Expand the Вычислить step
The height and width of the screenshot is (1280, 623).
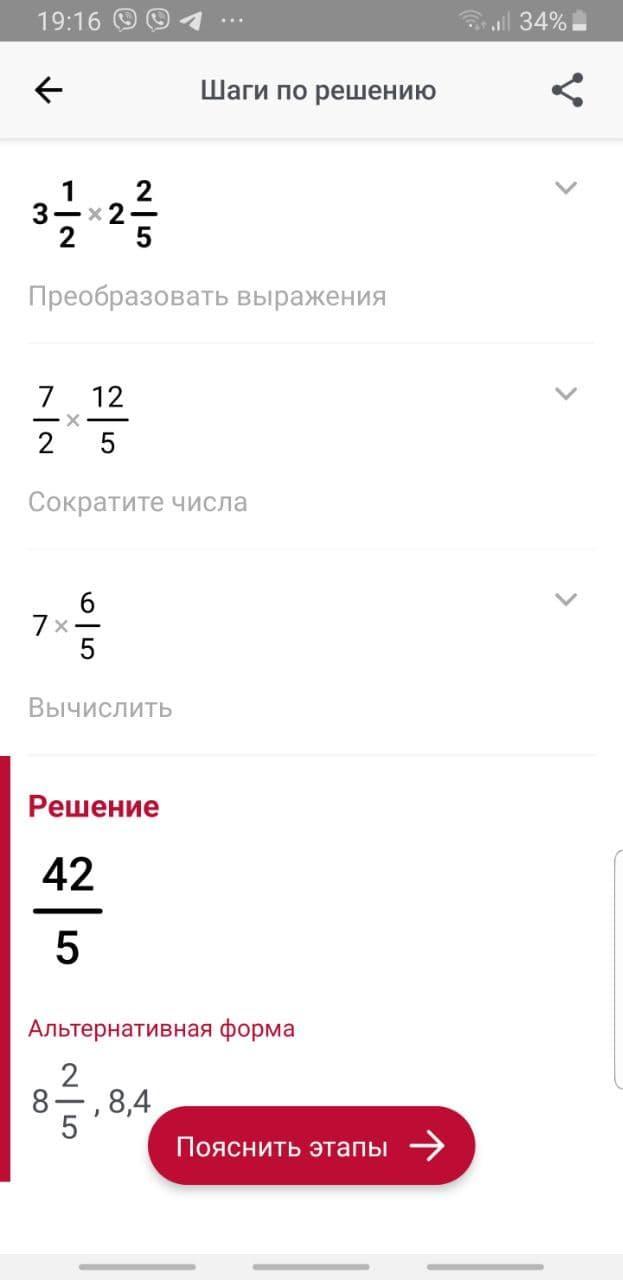(566, 599)
